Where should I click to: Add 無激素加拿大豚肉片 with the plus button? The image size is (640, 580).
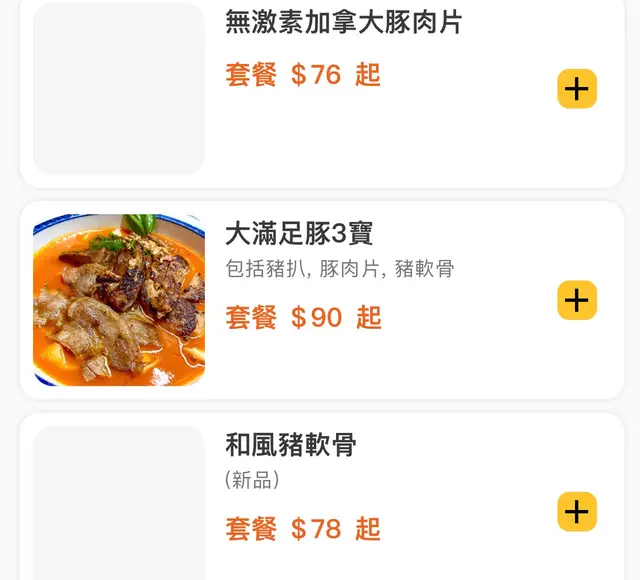(577, 89)
